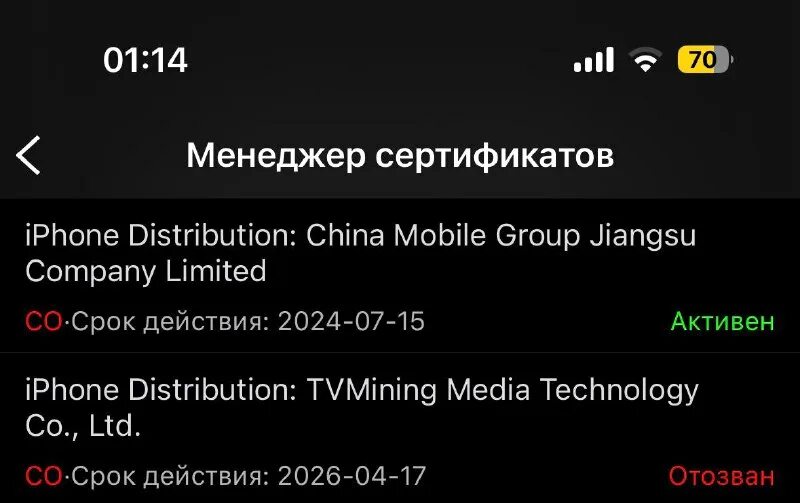Image resolution: width=800 pixels, height=503 pixels.
Task: Open China Mobile Group Jiangsu certificate
Action: point(360,254)
